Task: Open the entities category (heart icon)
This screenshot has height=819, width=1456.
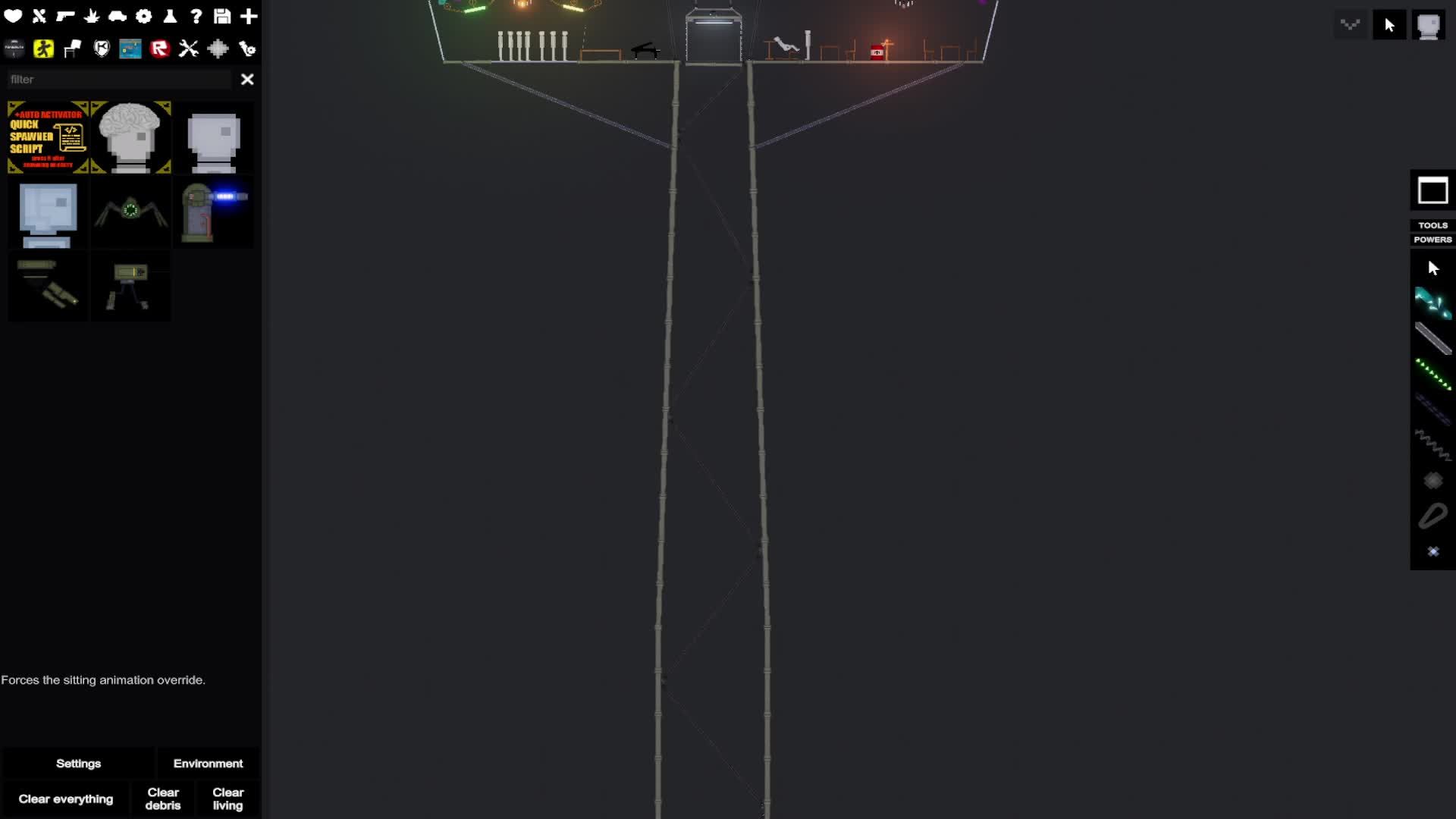Action: pos(13,16)
